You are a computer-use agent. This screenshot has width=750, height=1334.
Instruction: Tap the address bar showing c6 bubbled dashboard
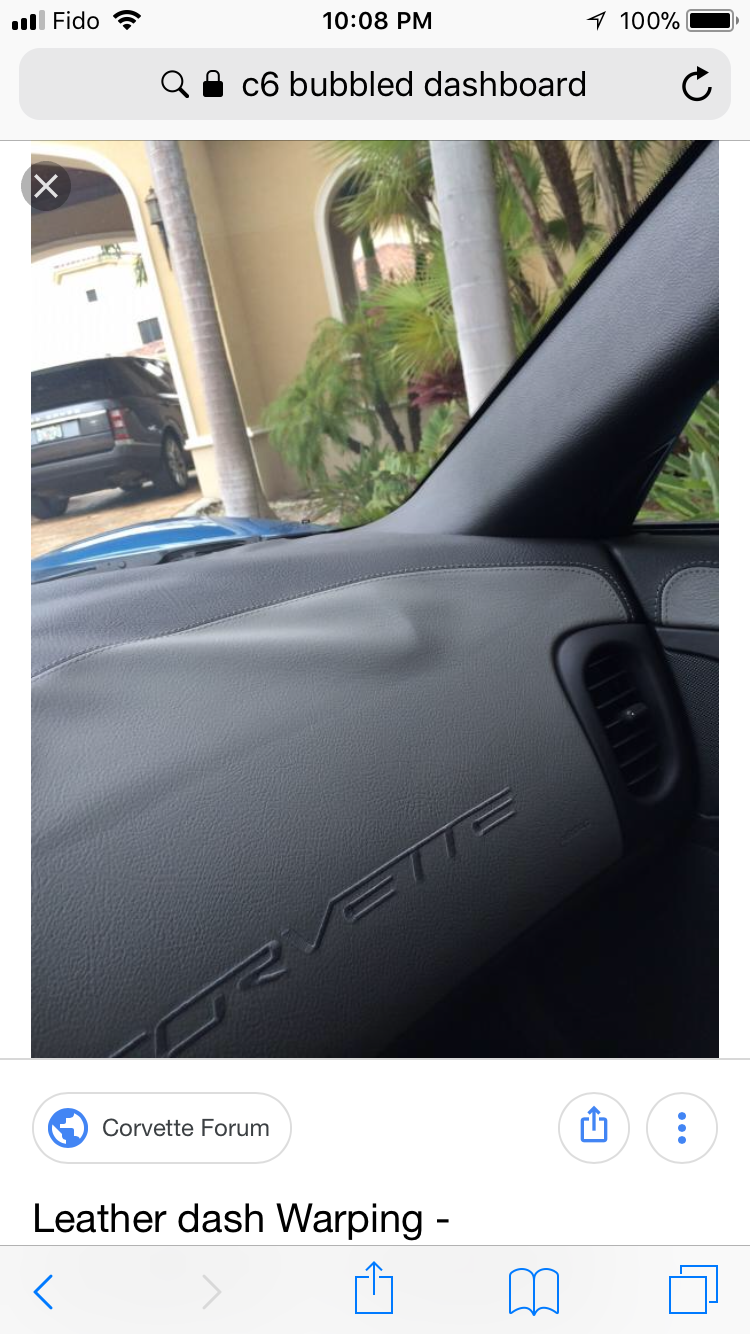[374, 85]
